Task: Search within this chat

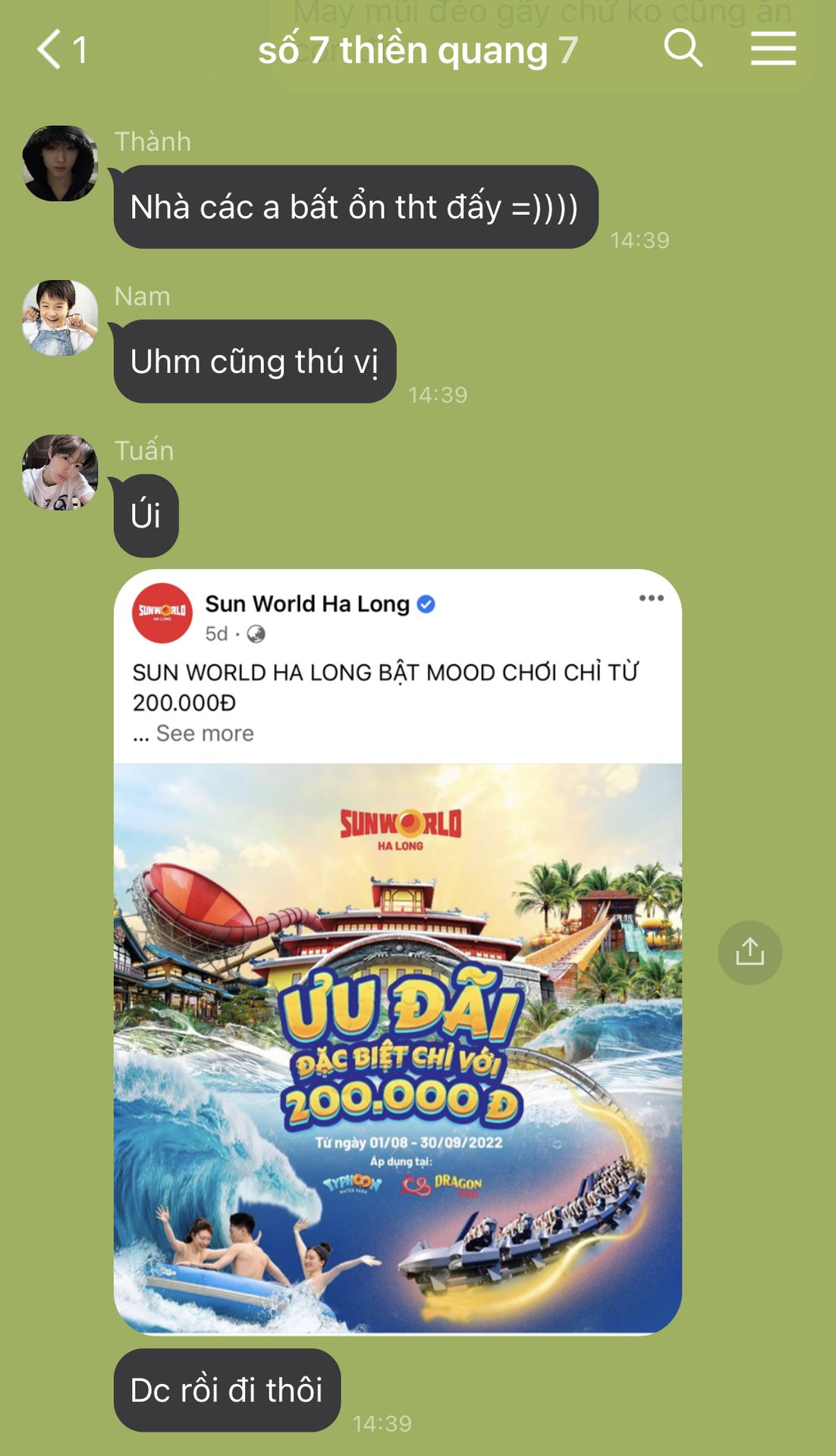Action: point(683,49)
